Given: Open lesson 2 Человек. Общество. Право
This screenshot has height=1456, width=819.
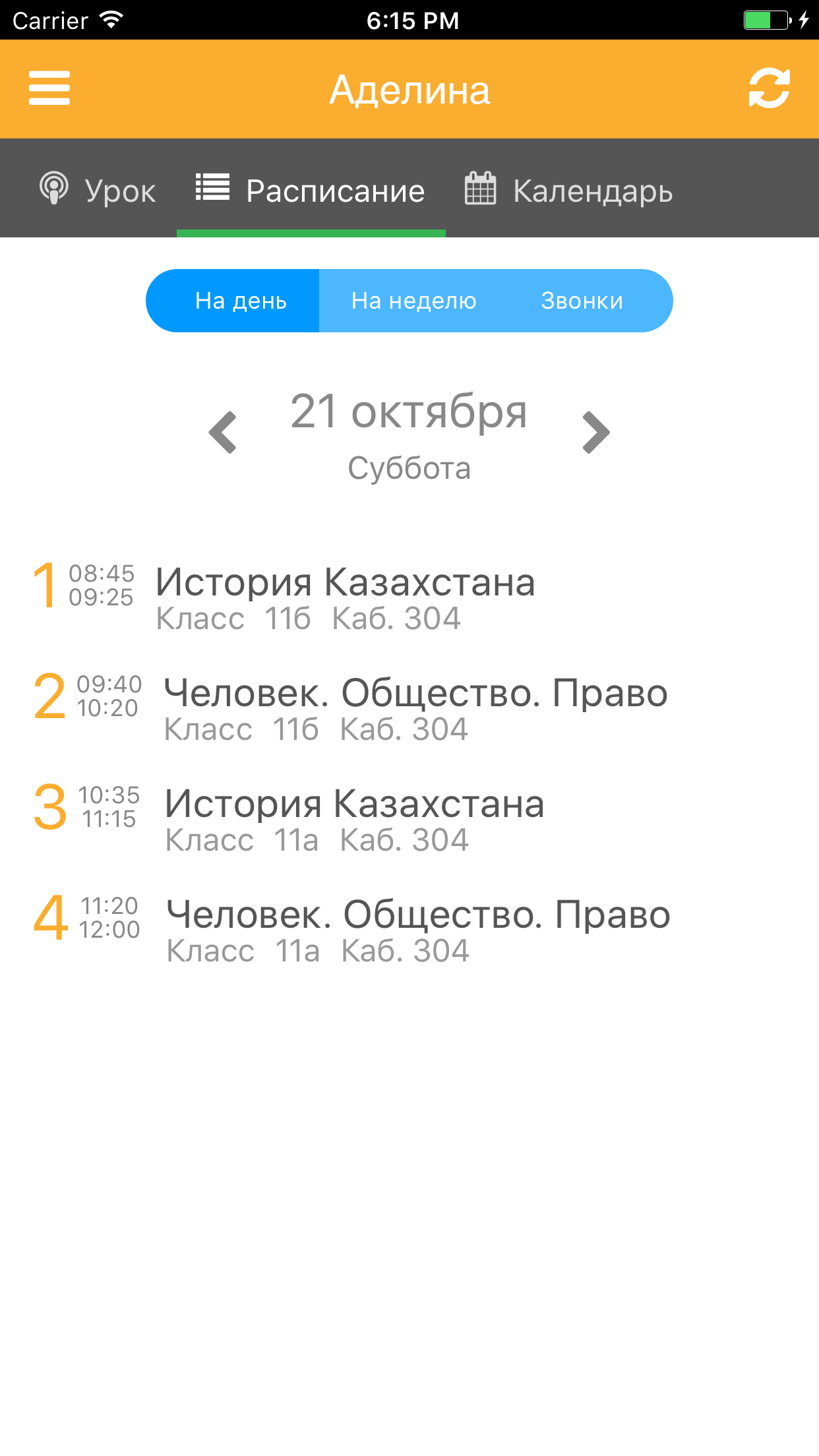Looking at the screenshot, I should pos(415,708).
